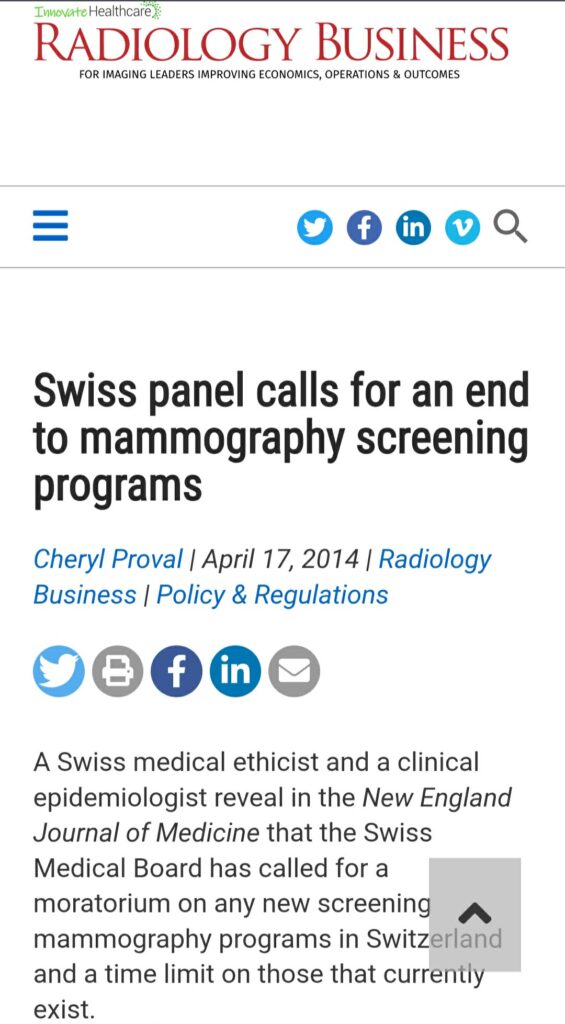Viewport: 565px width, 1024px height.
Task: Tap the search magnifier icon
Action: pyautogui.click(x=510, y=227)
